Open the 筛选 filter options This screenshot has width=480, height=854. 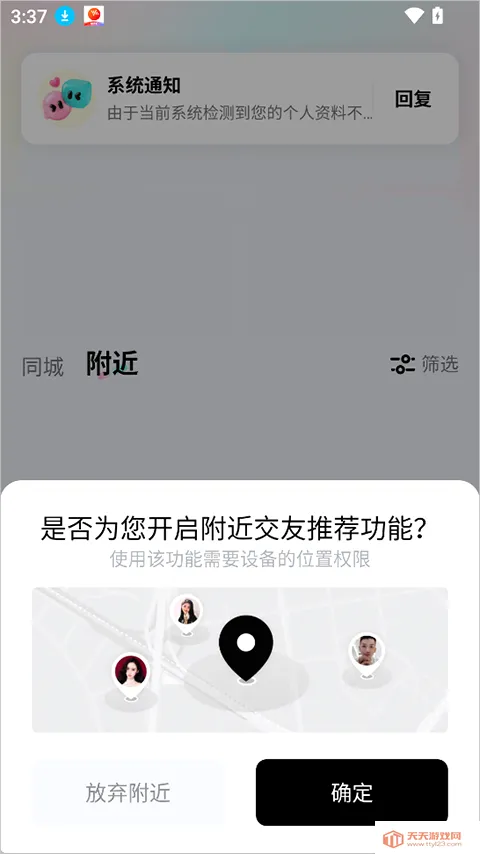[x=424, y=364]
